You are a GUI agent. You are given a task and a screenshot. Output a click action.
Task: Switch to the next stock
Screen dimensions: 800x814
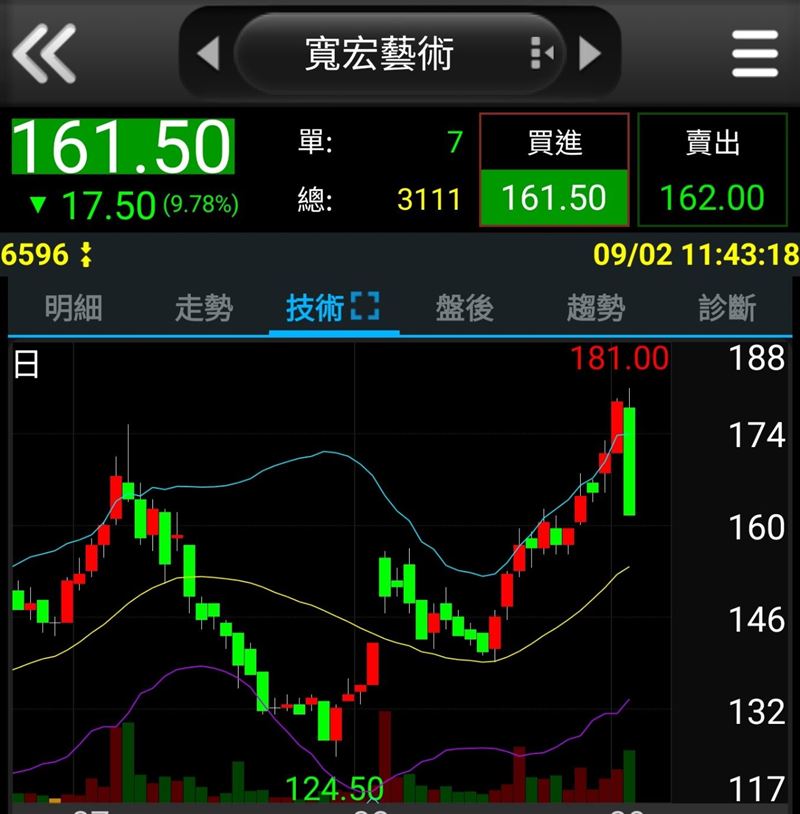(x=591, y=53)
